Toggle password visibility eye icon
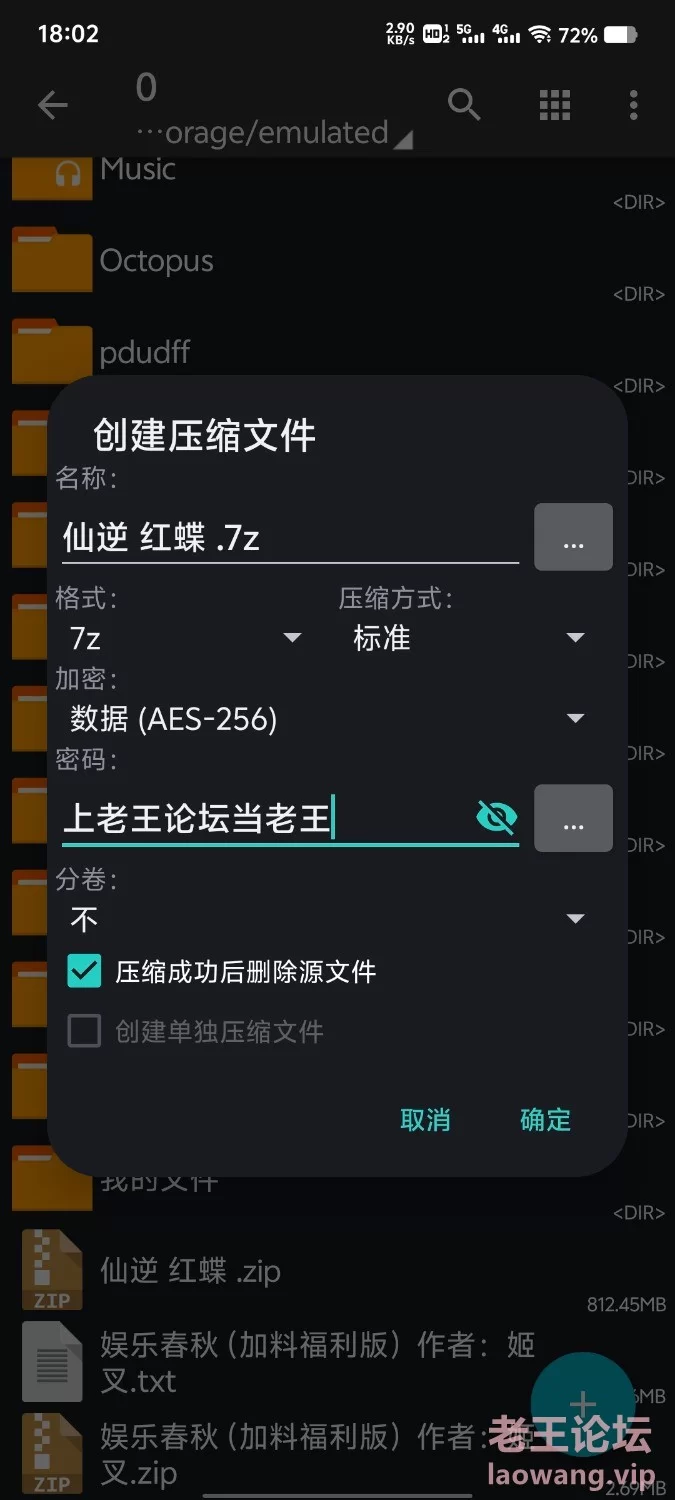The height and width of the screenshot is (1500, 675). coord(496,818)
